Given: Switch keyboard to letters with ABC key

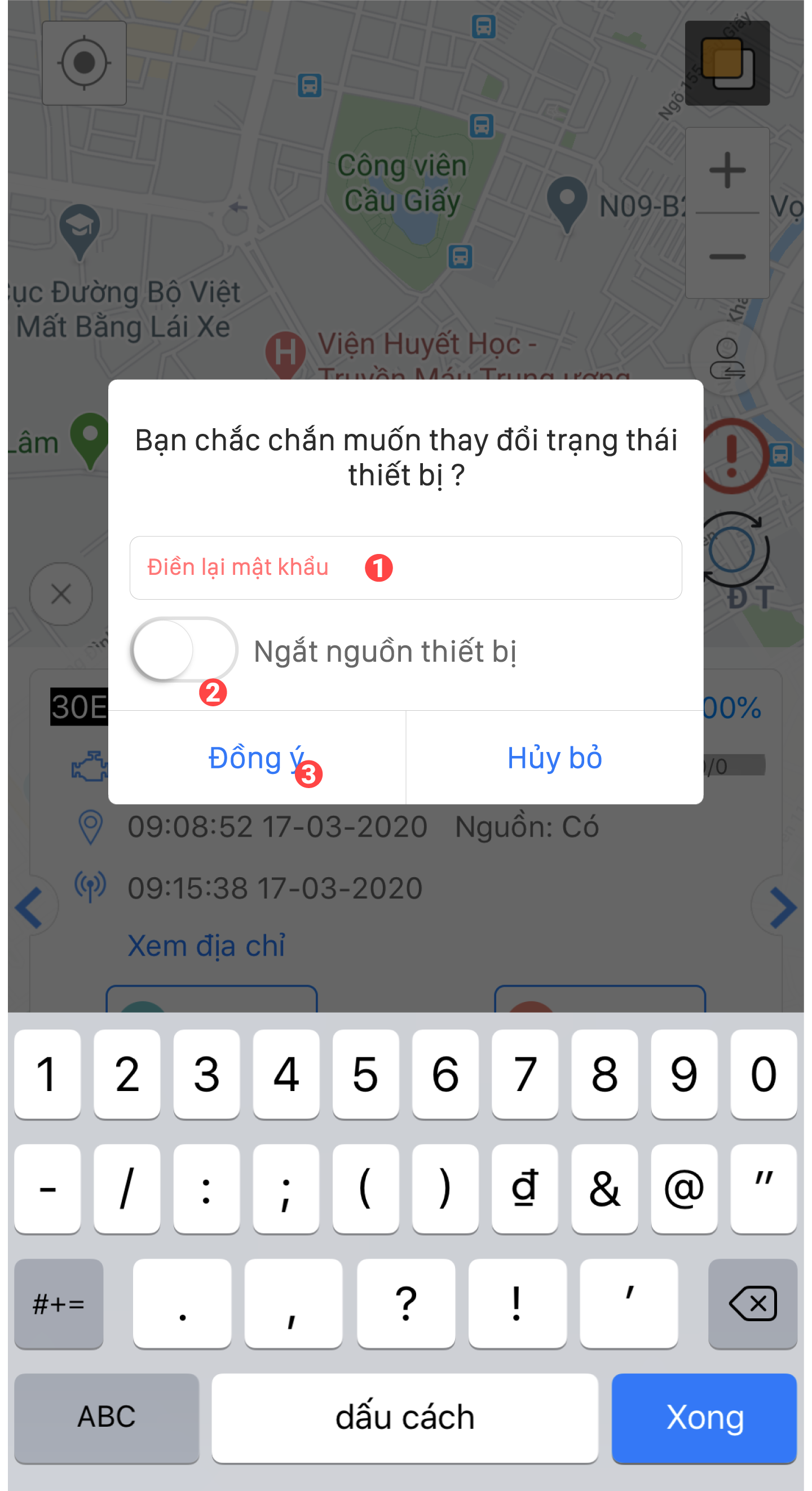Looking at the screenshot, I should (107, 1417).
